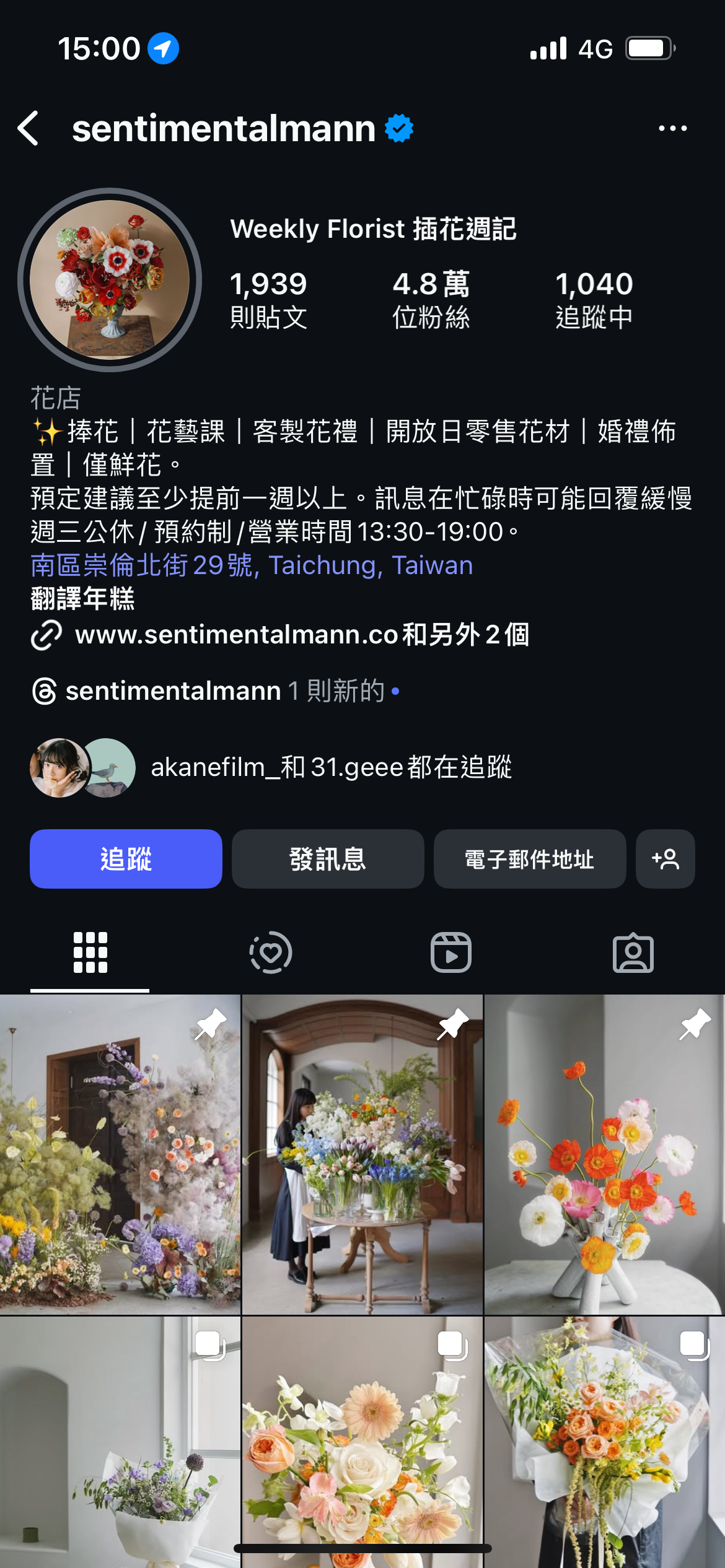
Task: Open pinned post of orange poppies in vase
Action: point(604,1154)
